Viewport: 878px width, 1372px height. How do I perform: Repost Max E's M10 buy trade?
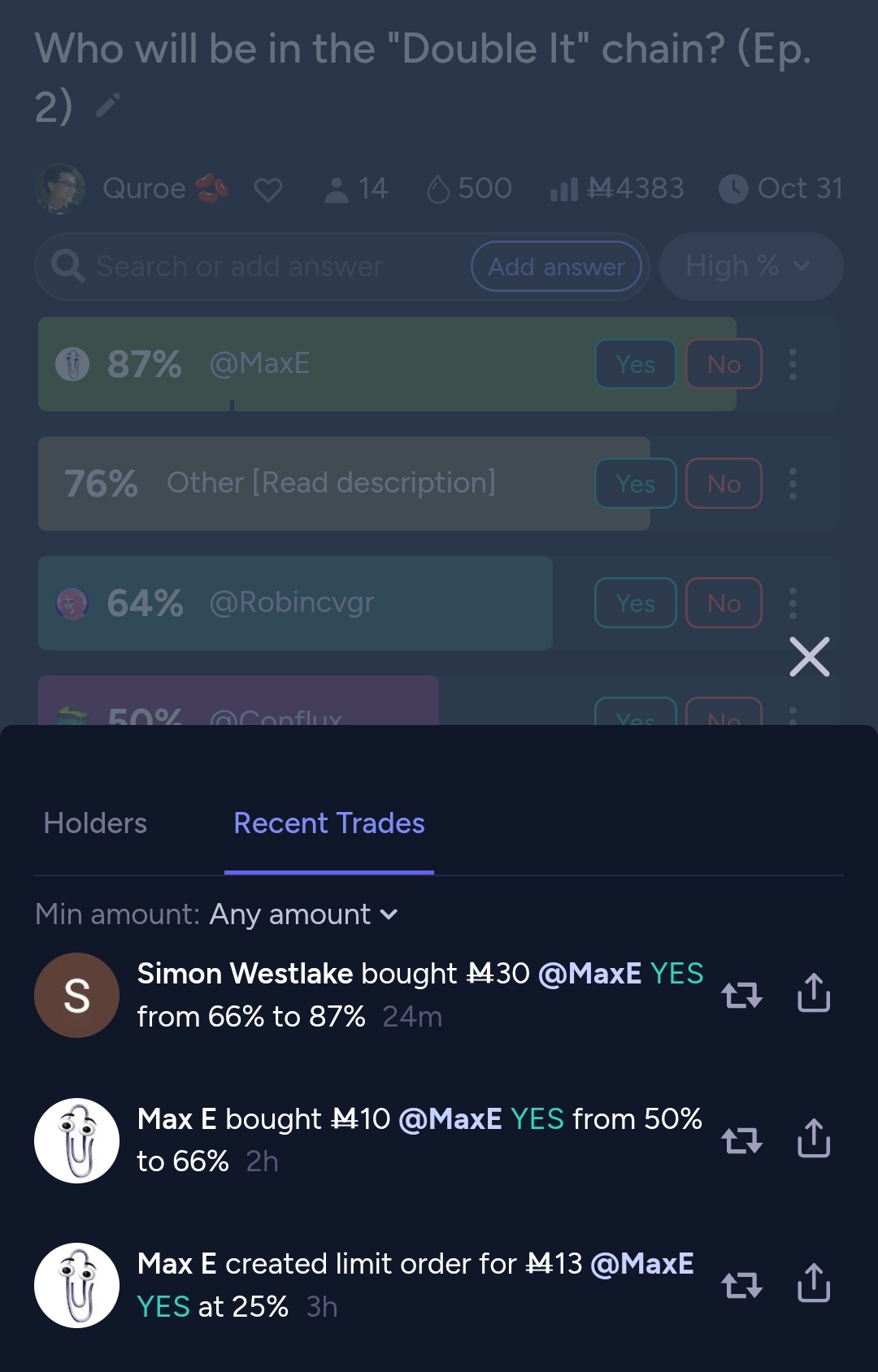click(x=741, y=1140)
